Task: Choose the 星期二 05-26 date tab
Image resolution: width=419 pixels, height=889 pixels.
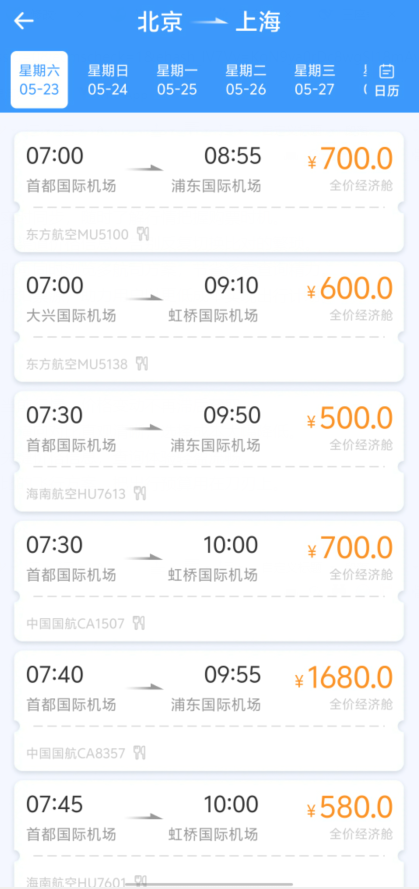Action: coord(246,80)
